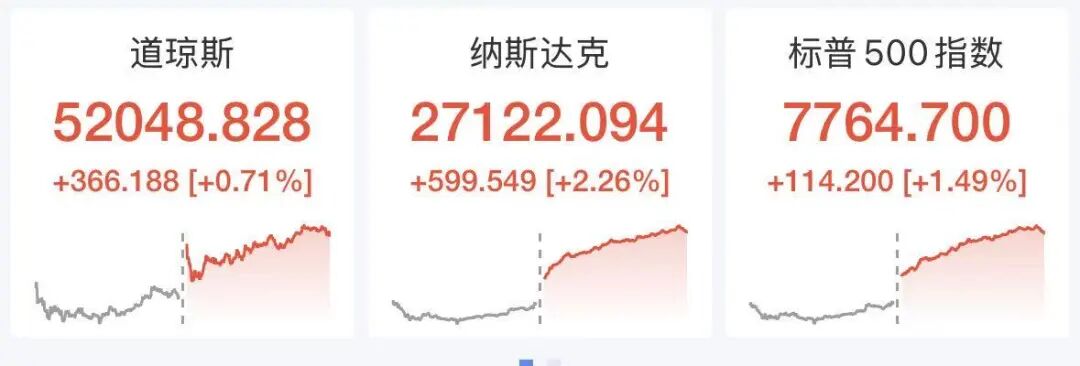The height and width of the screenshot is (366, 1080).
Task: Open the 道琼斯 index card
Action: point(183,173)
